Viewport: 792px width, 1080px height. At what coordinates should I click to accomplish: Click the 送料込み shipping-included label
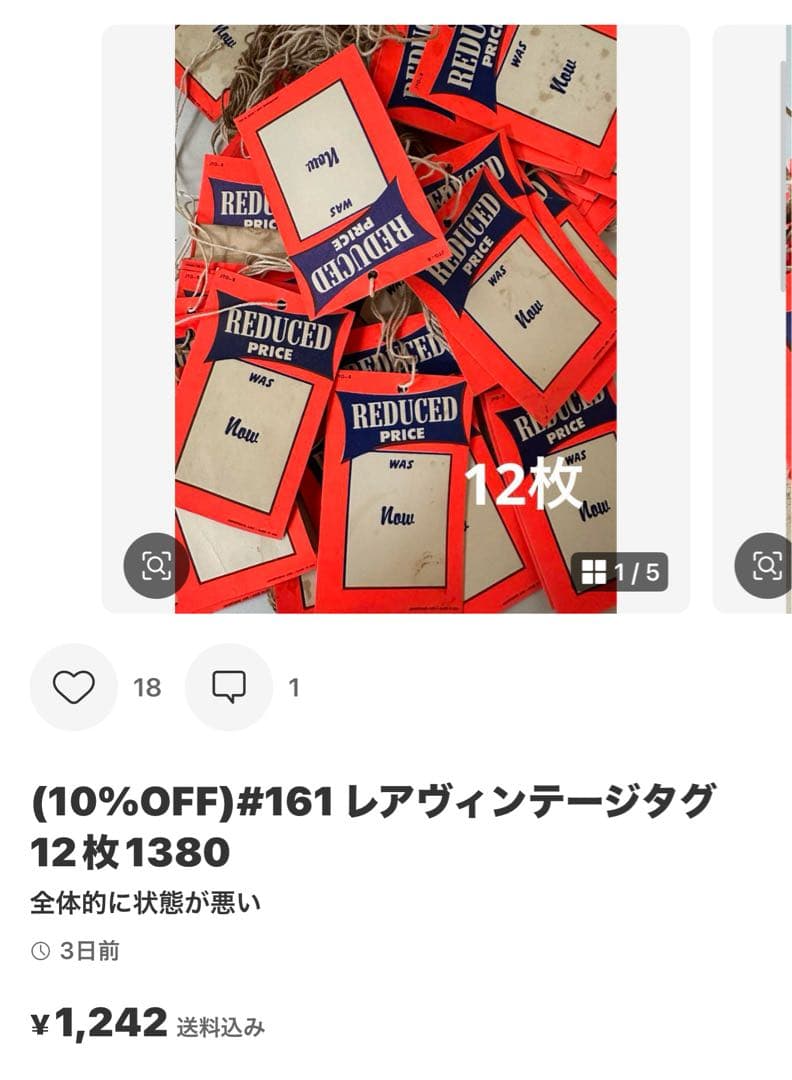[x=221, y=1024]
